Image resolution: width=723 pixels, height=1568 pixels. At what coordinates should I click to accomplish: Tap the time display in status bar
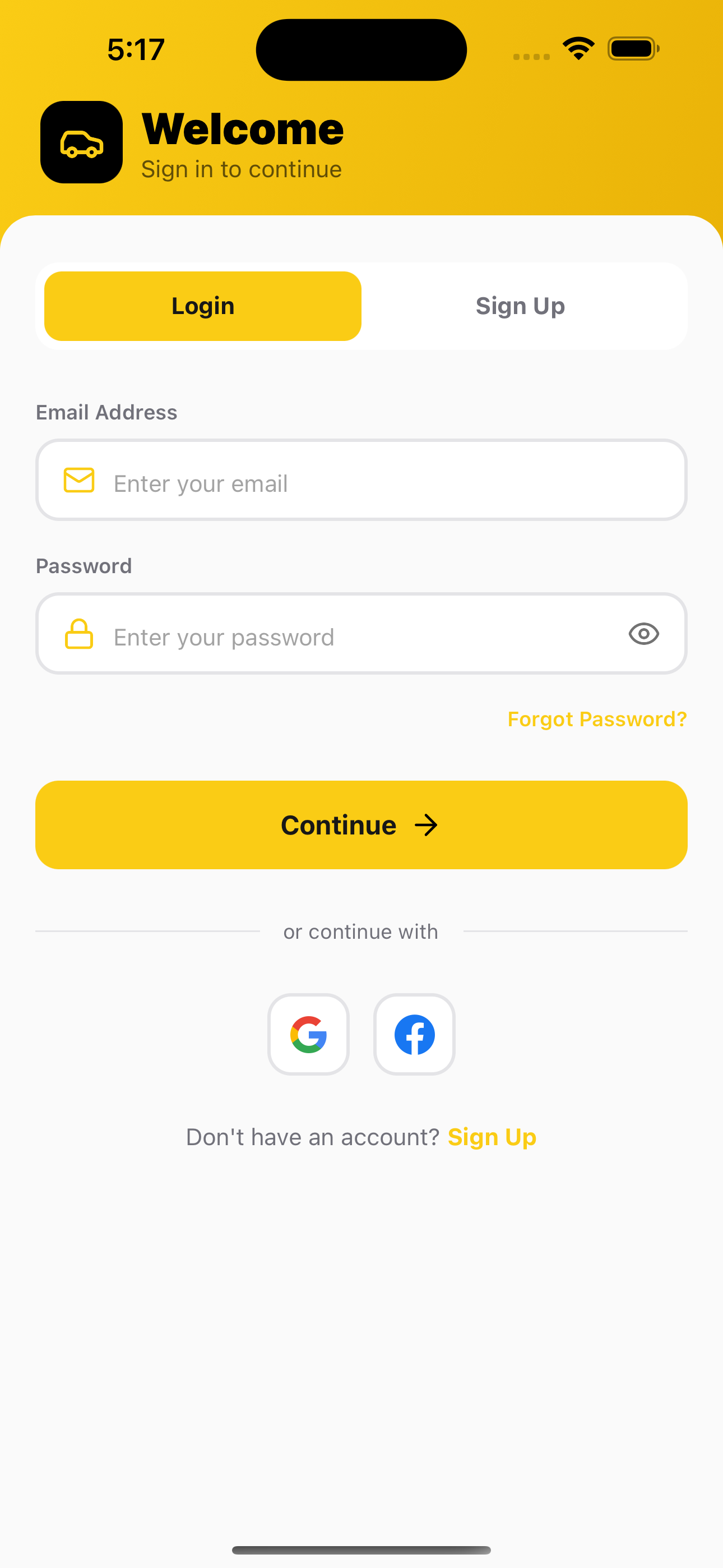[x=135, y=49]
